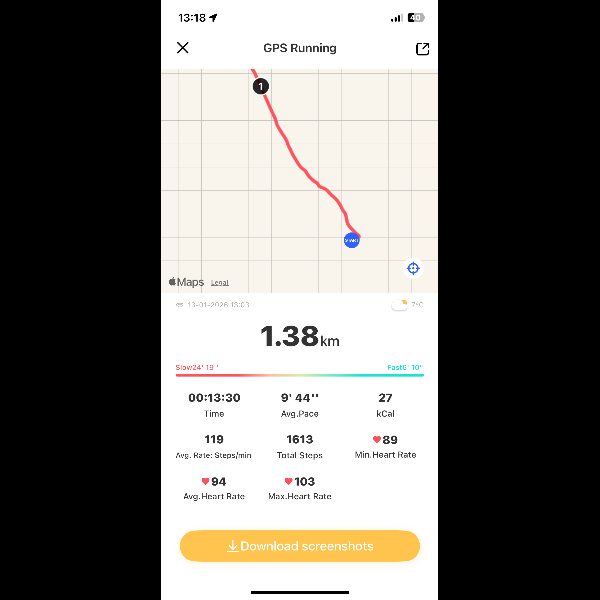Share the running record
Image resolution: width=600 pixels, height=600 pixels.
click(422, 48)
